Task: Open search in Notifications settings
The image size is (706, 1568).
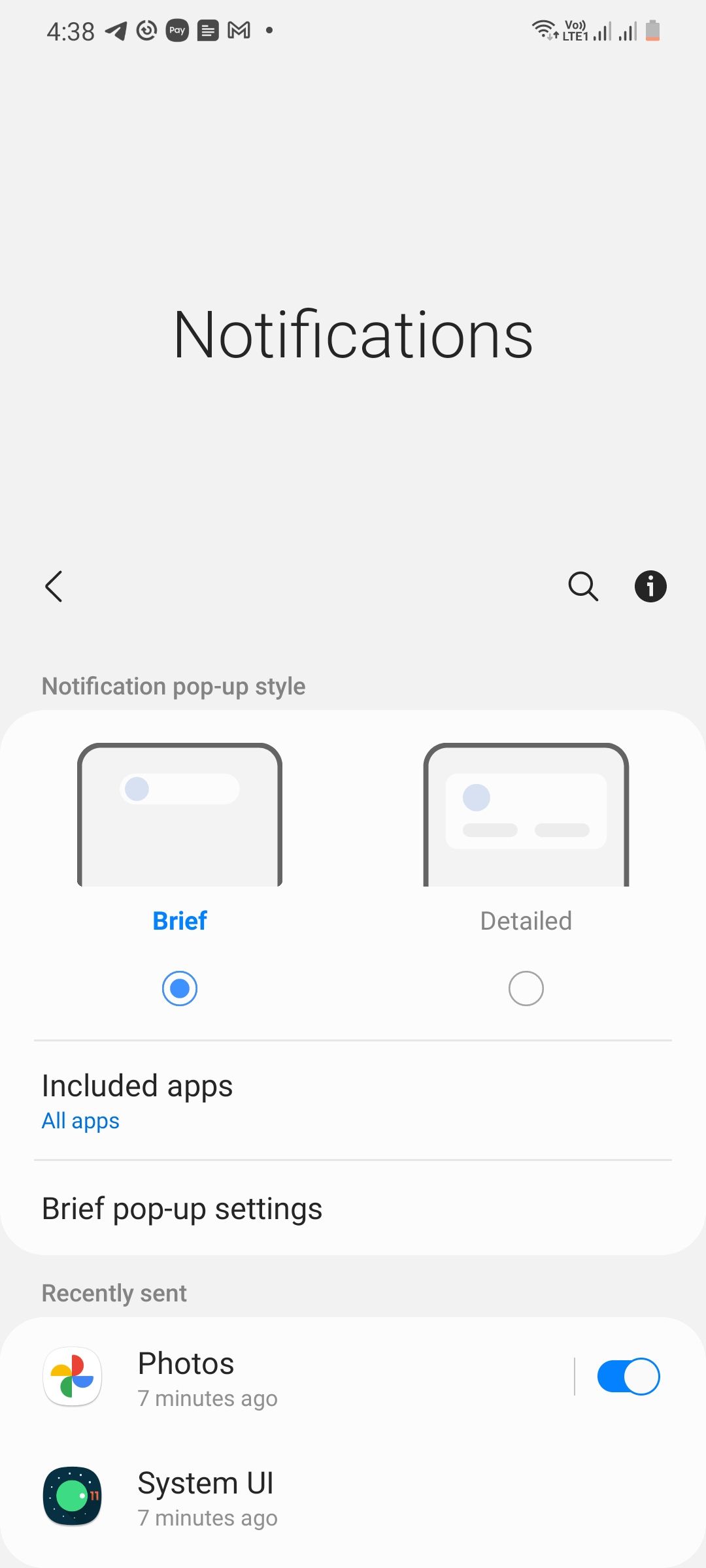Action: point(582,587)
